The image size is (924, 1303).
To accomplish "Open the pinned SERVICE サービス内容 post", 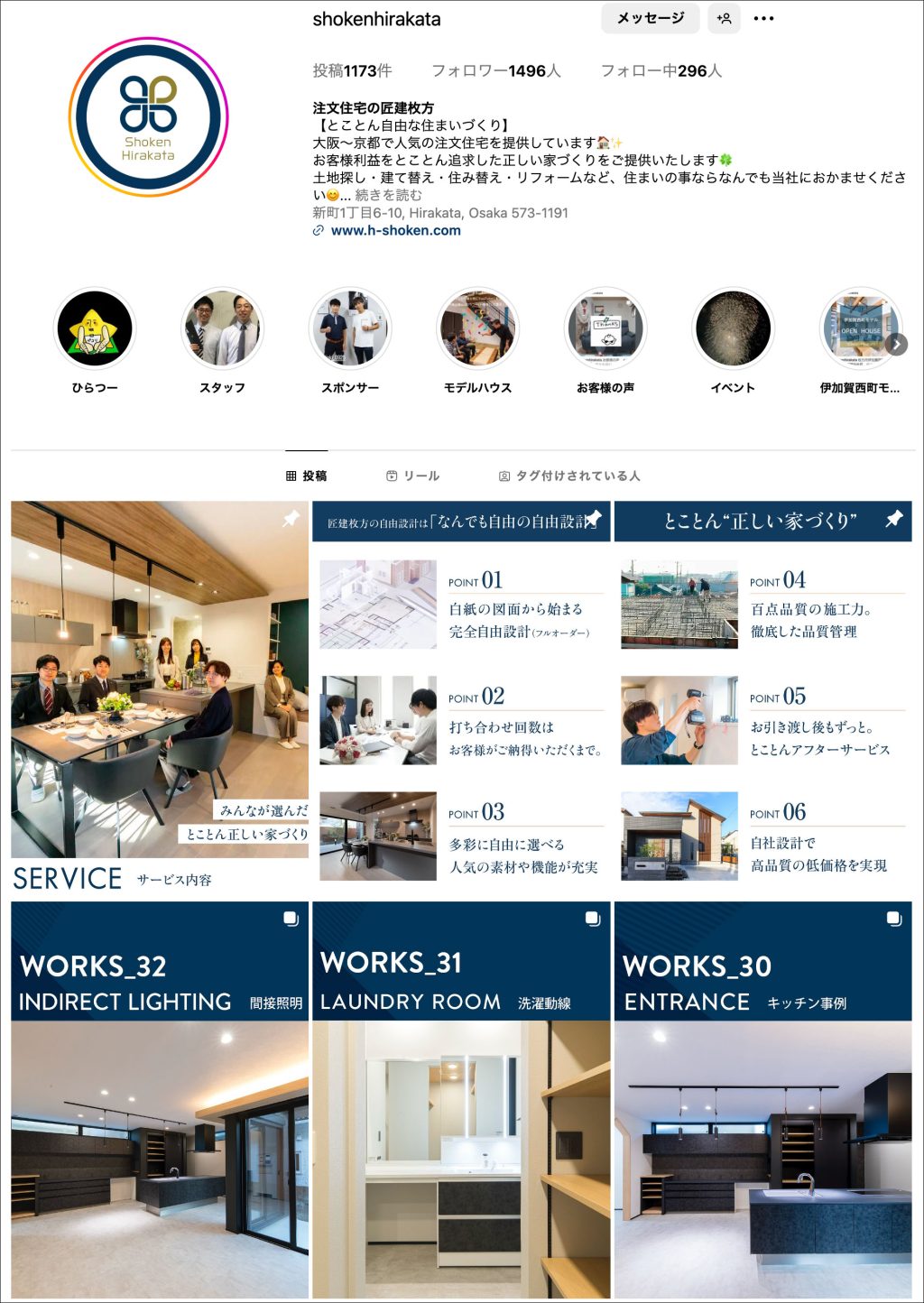I will point(160,697).
